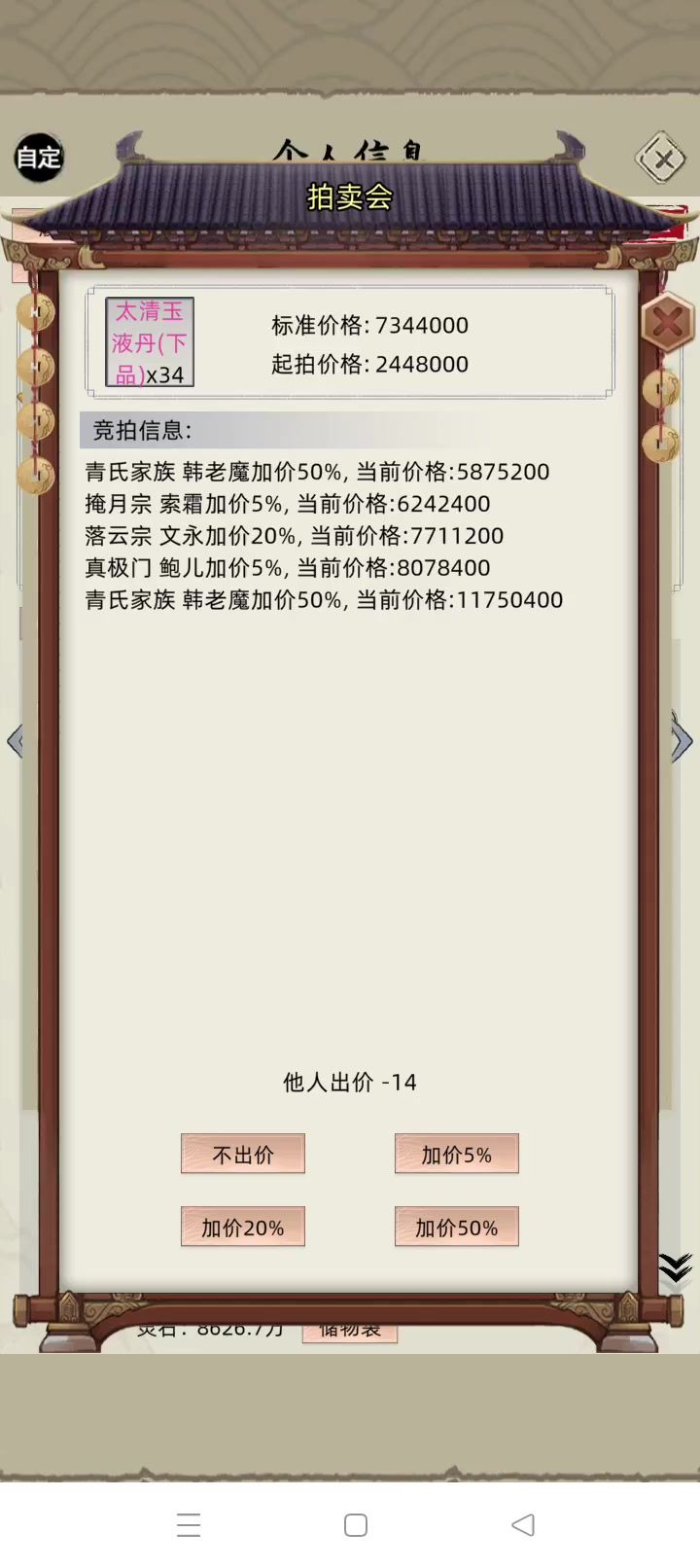Viewport: 700px width, 1568px height.
Task: Open the 太清玉液丹(下品) item tile
Action: [x=150, y=342]
